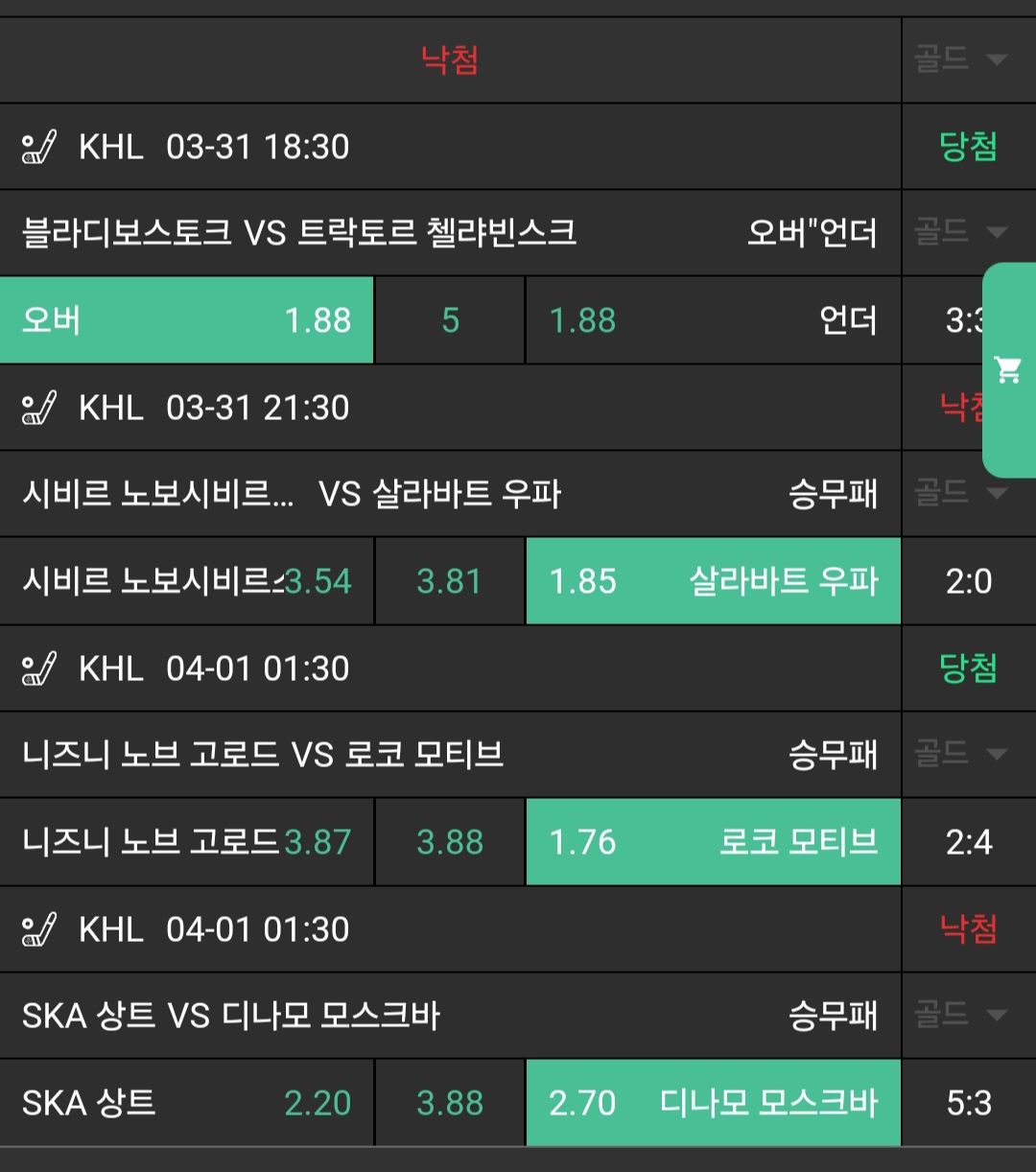Open the floating shopping cart button

click(1008, 369)
